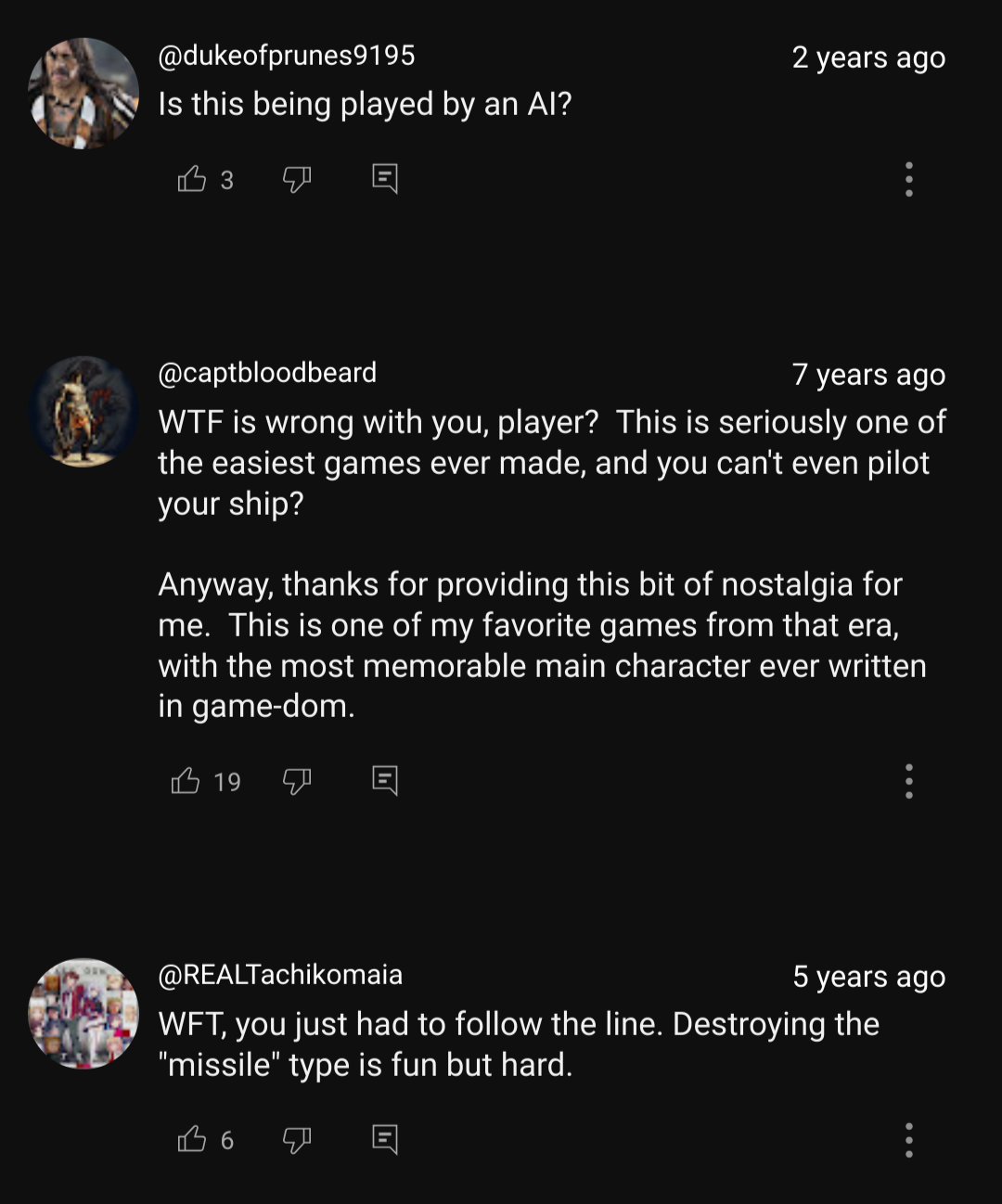Visit the @captbloodbeard username link
Image resolution: width=1002 pixels, height=1204 pixels.
coord(267,373)
